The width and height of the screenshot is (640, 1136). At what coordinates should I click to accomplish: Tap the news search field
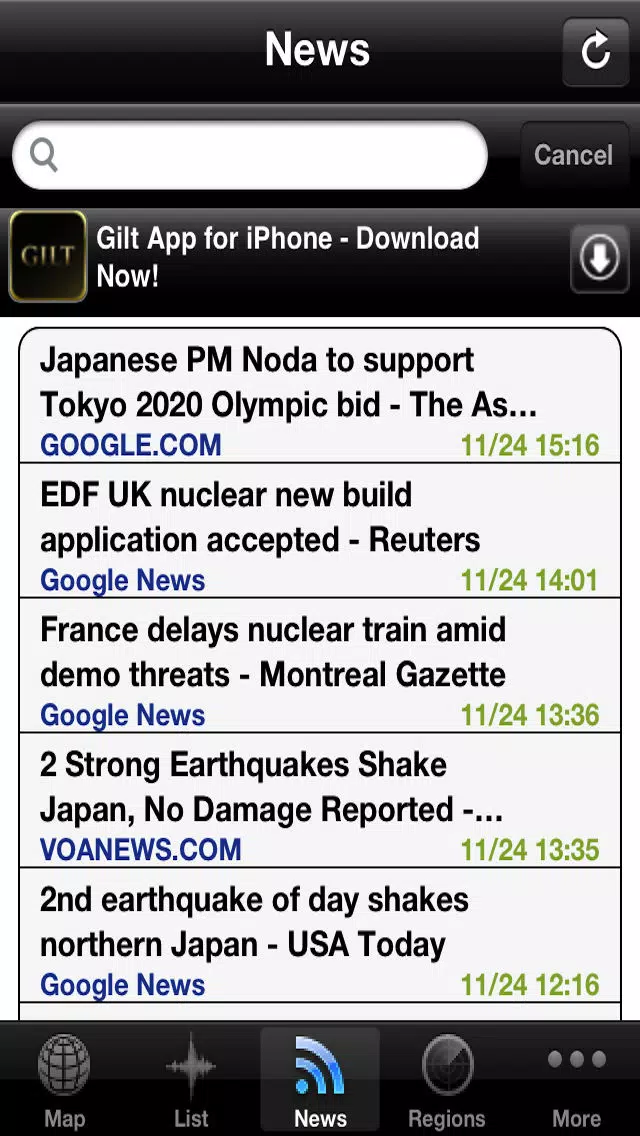pyautogui.click(x=250, y=155)
